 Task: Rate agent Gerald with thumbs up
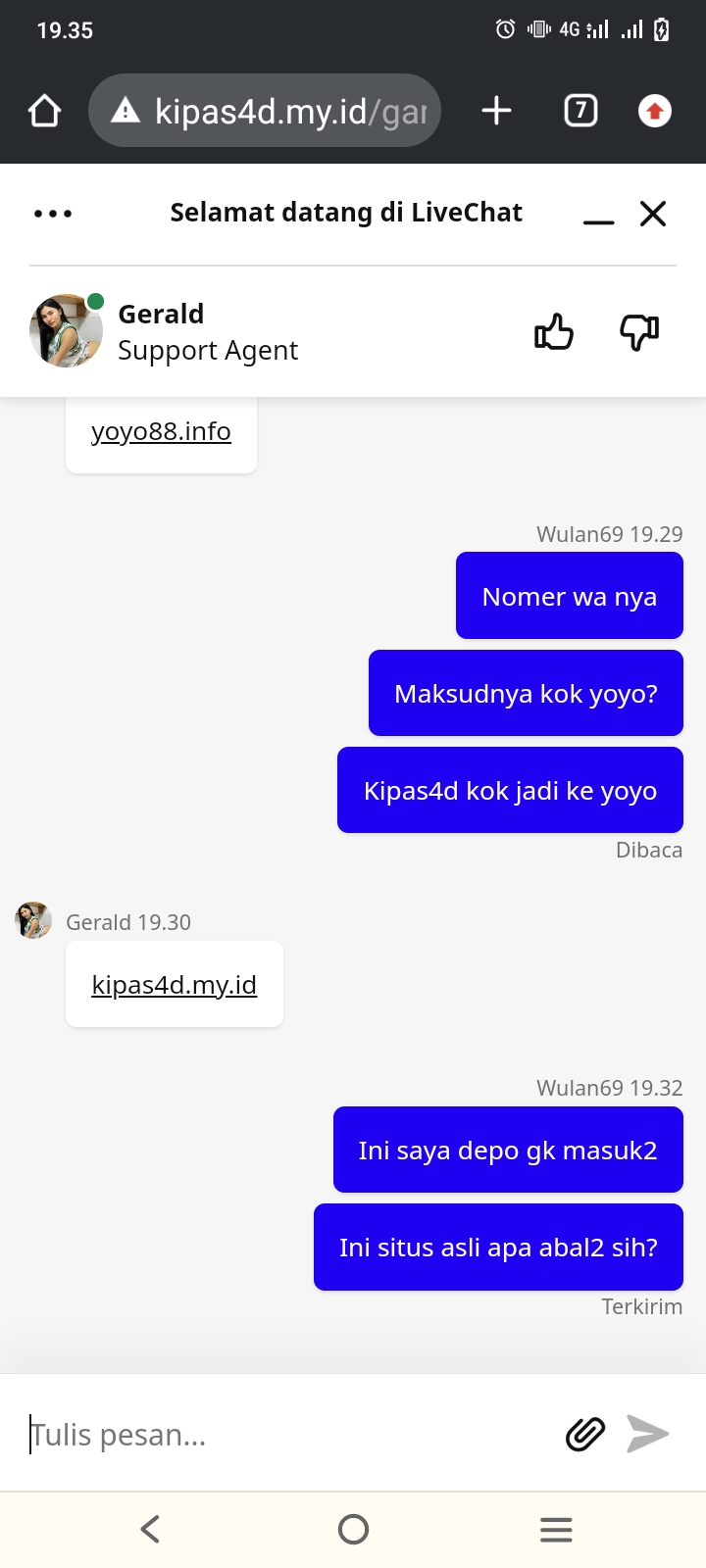click(554, 332)
